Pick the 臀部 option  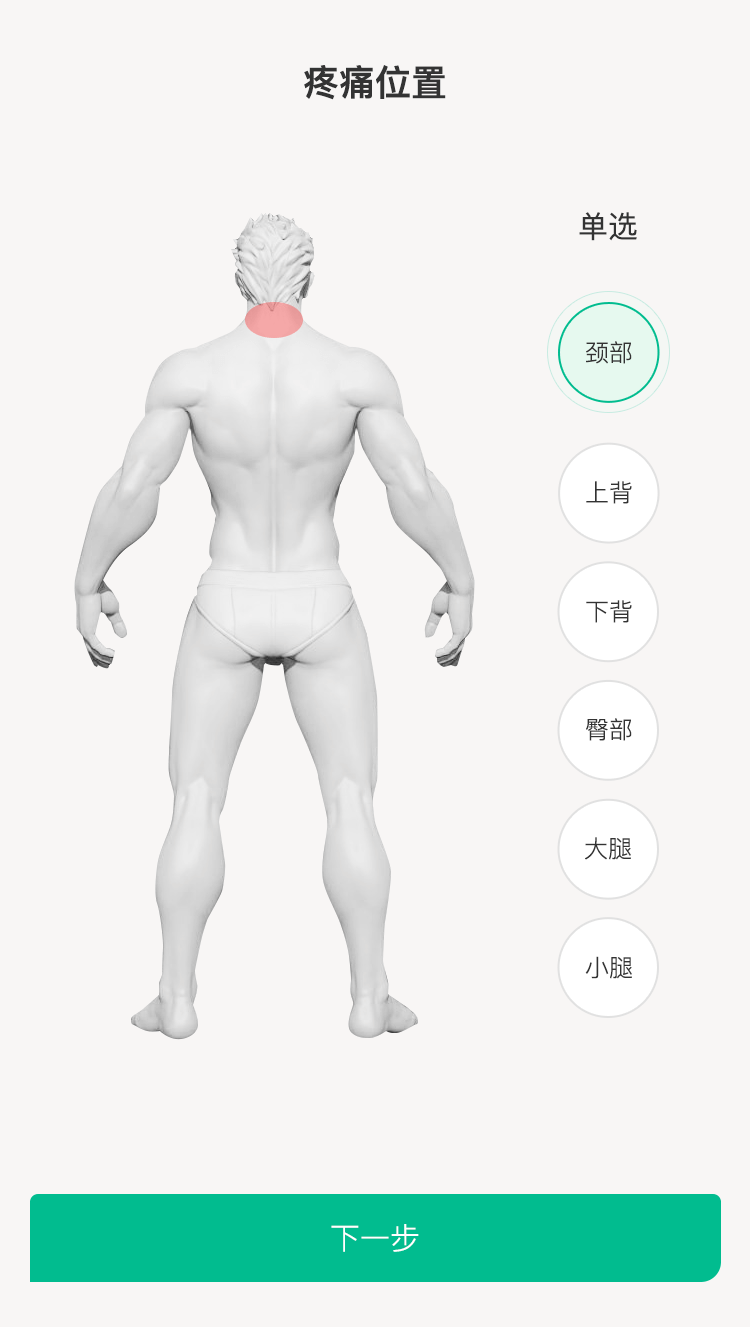608,730
